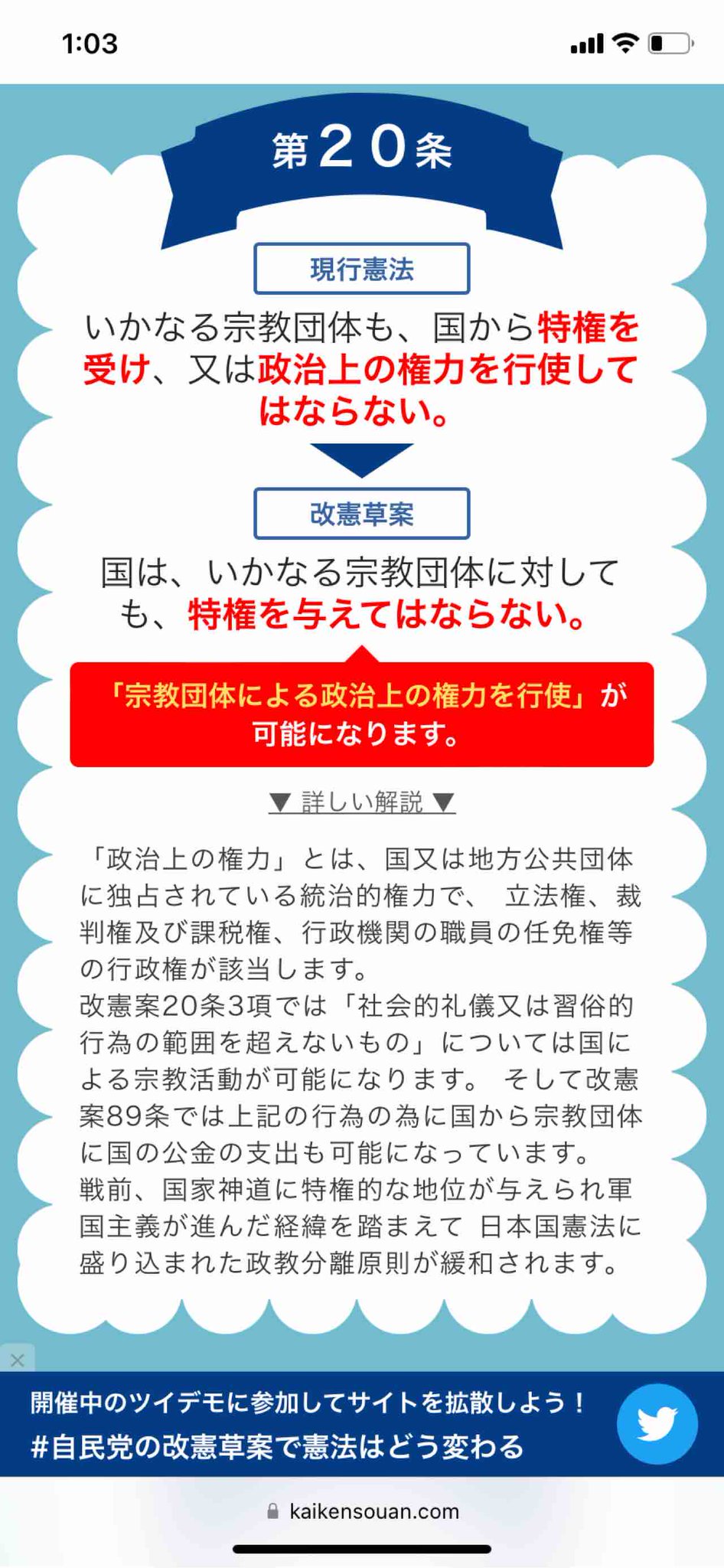The image size is (724, 1568).
Task: Dismiss the bottom banner with the X
Action: click(17, 1360)
